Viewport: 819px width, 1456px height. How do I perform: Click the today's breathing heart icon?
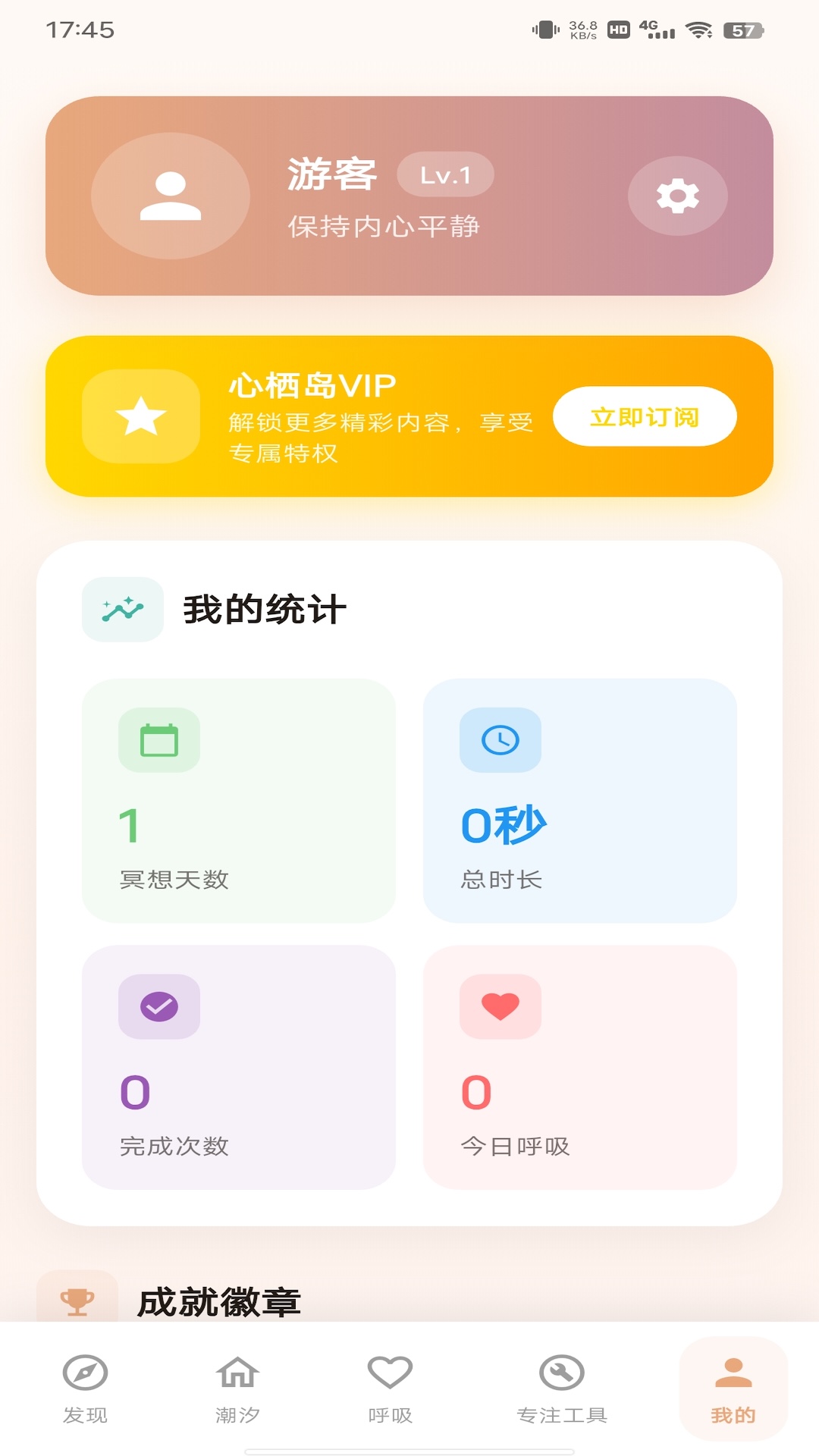[x=500, y=1006]
